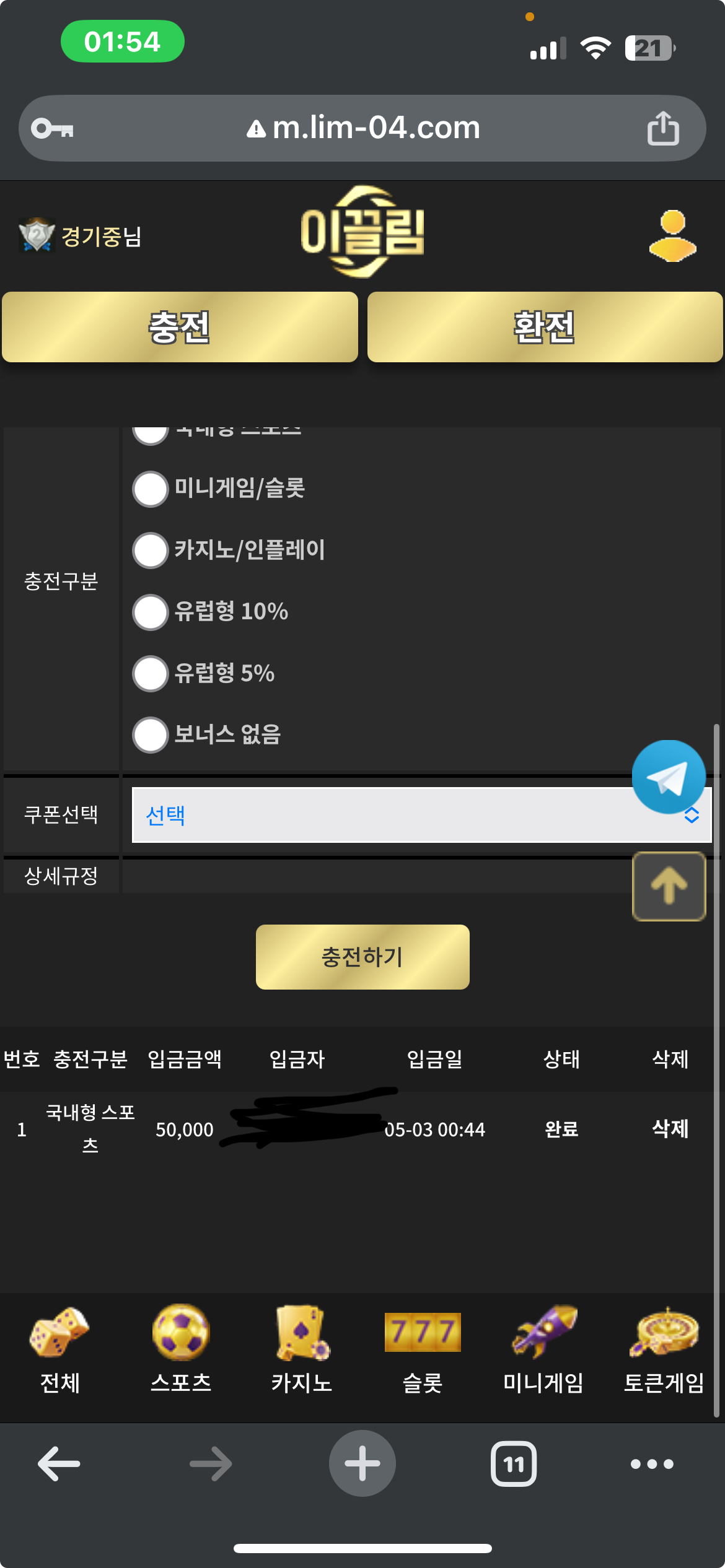The width and height of the screenshot is (725, 1568).
Task: Tap the 충전 button
Action: 180,327
